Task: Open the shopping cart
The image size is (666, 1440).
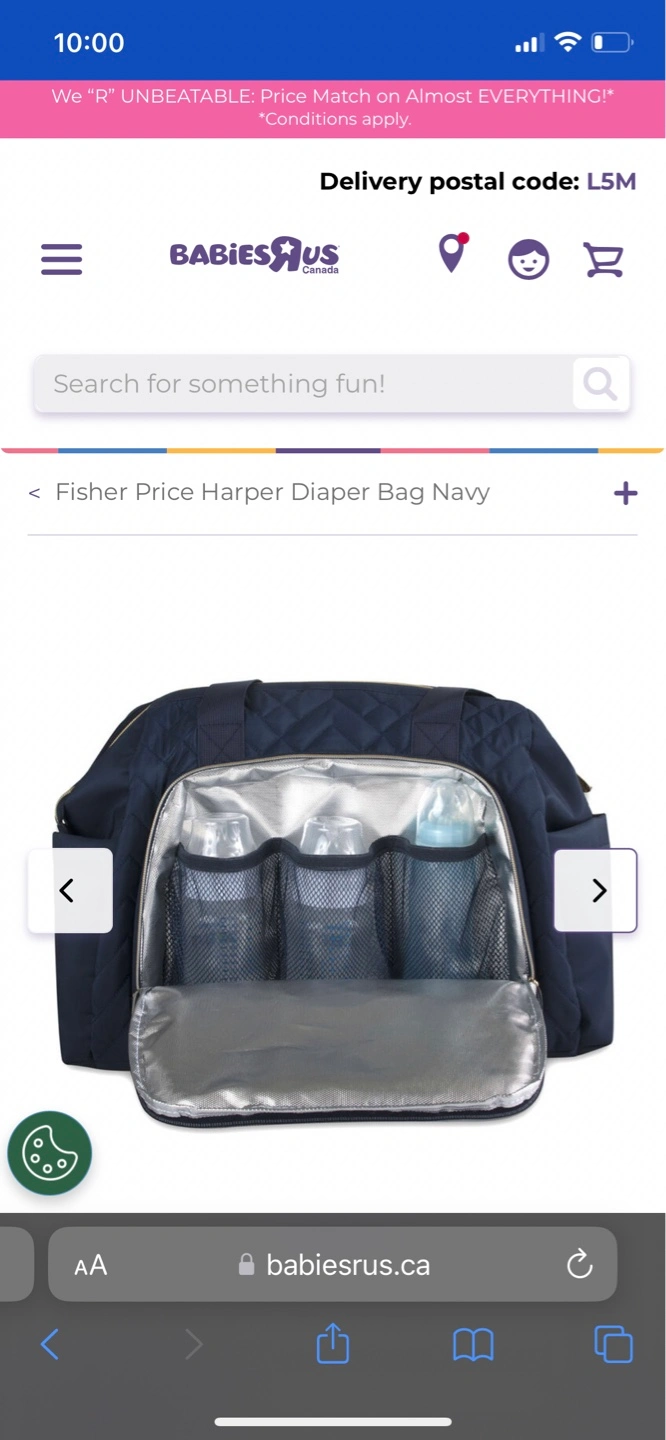Action: [604, 260]
